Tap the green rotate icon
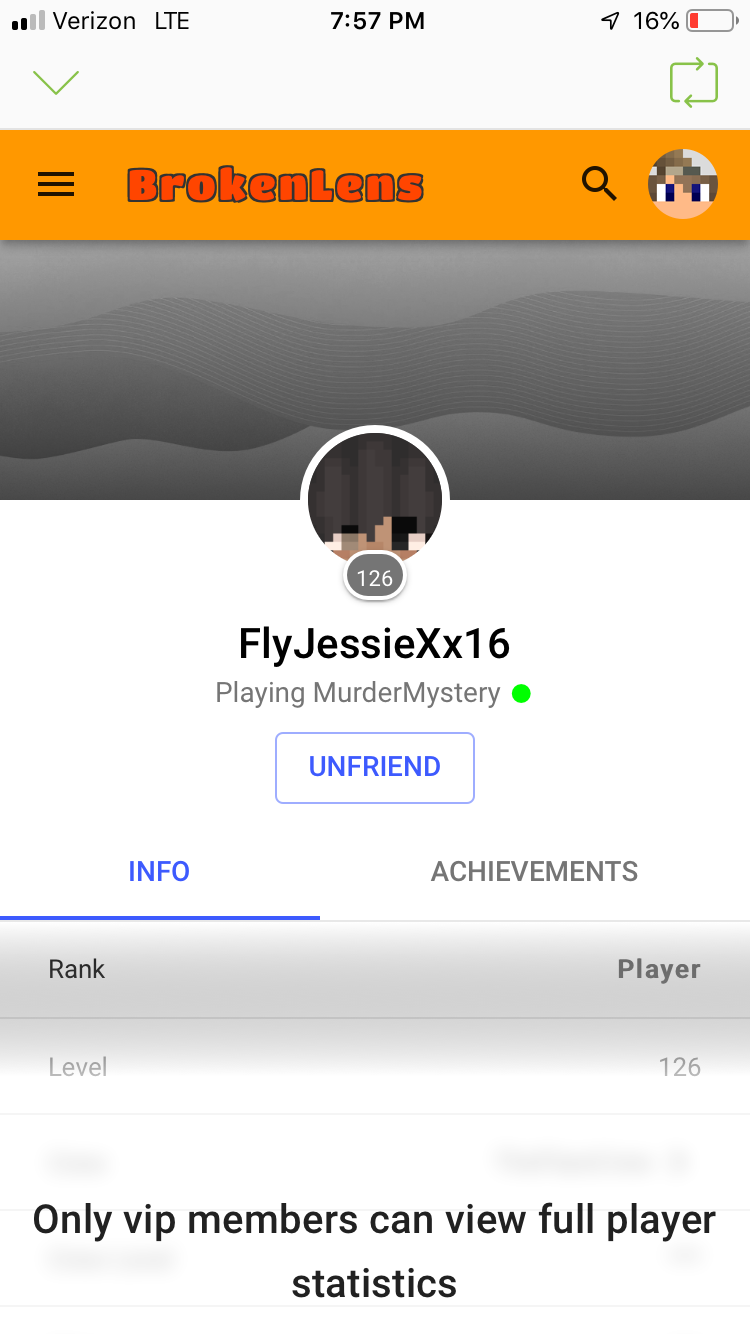This screenshot has width=750, height=1334. (x=694, y=83)
